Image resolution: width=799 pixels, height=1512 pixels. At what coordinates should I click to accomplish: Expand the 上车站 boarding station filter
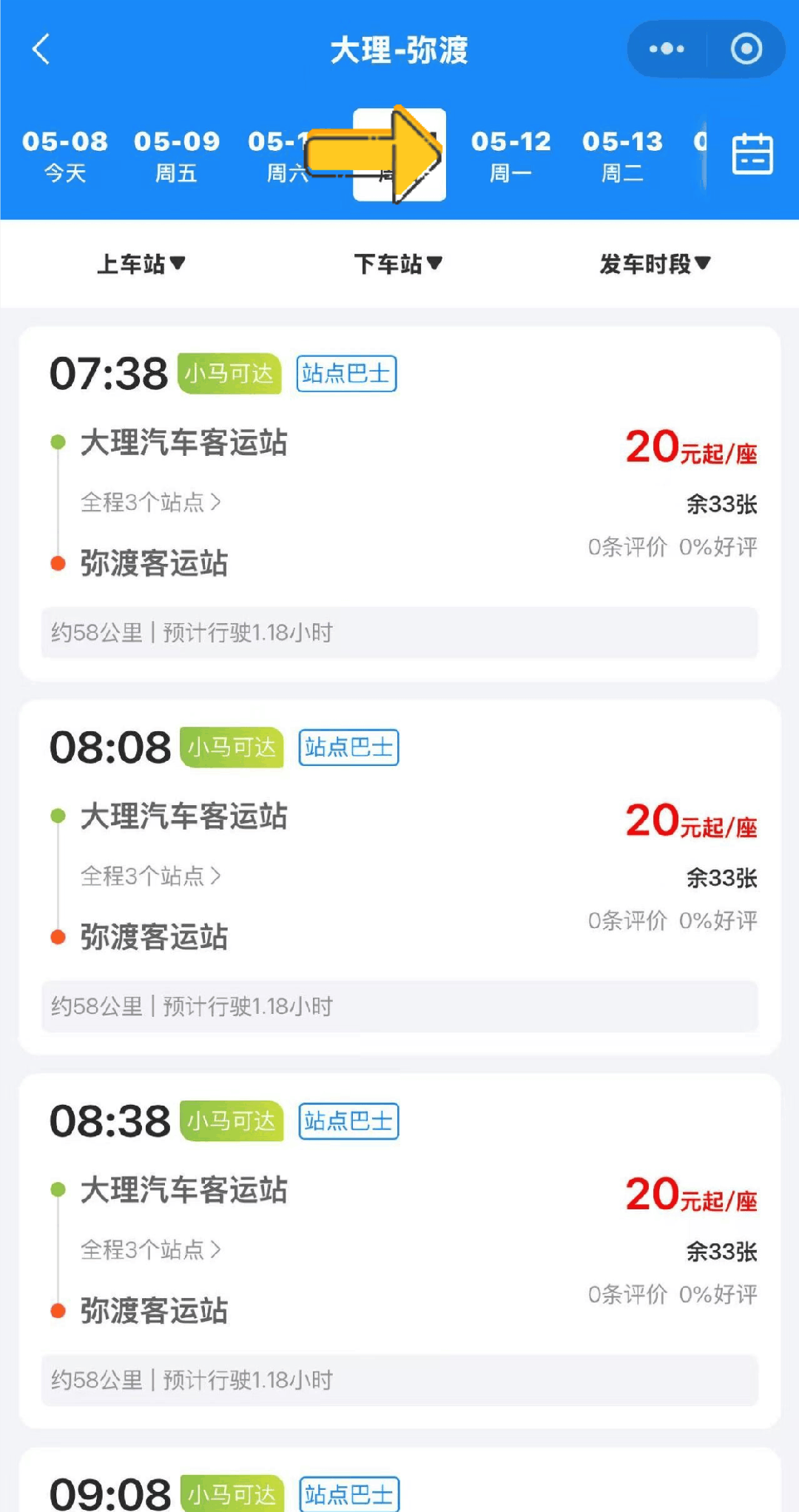coord(141,263)
